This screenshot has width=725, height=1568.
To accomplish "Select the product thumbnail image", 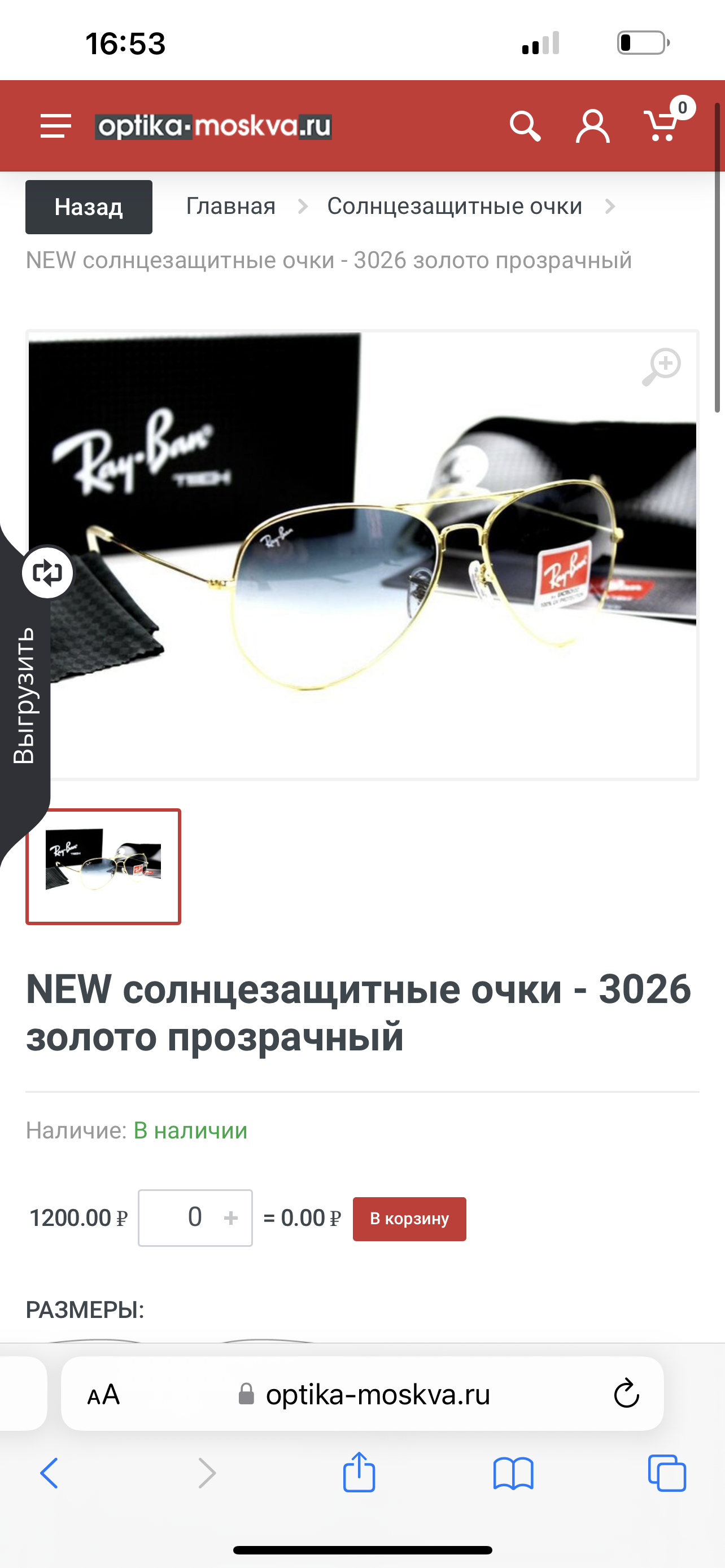I will click(x=103, y=866).
